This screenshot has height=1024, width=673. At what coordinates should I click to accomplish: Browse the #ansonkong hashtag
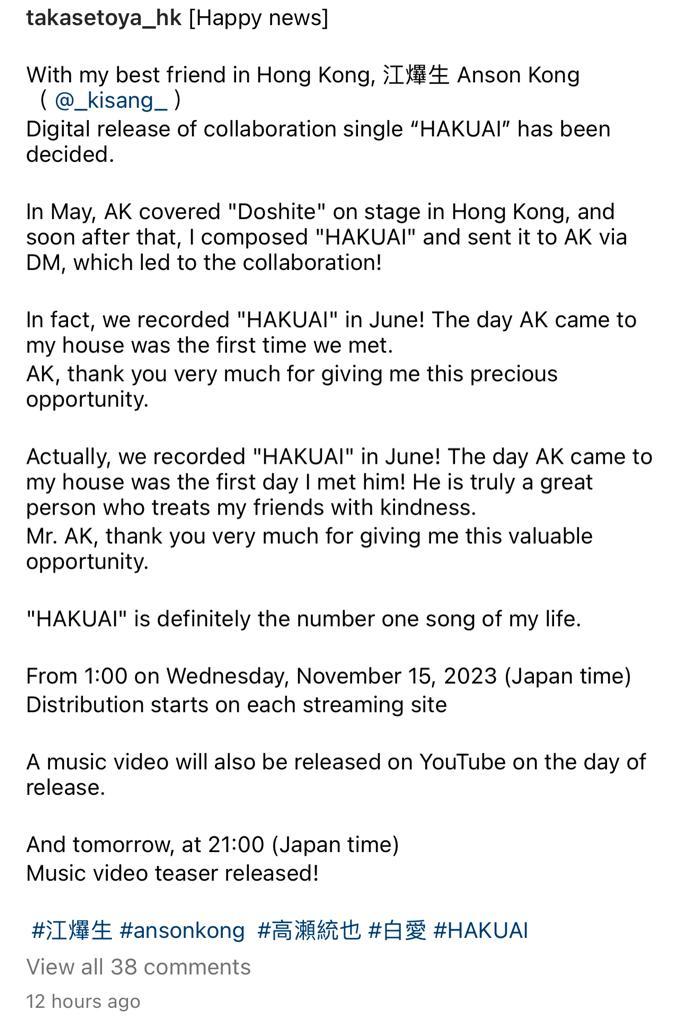[x=181, y=931]
